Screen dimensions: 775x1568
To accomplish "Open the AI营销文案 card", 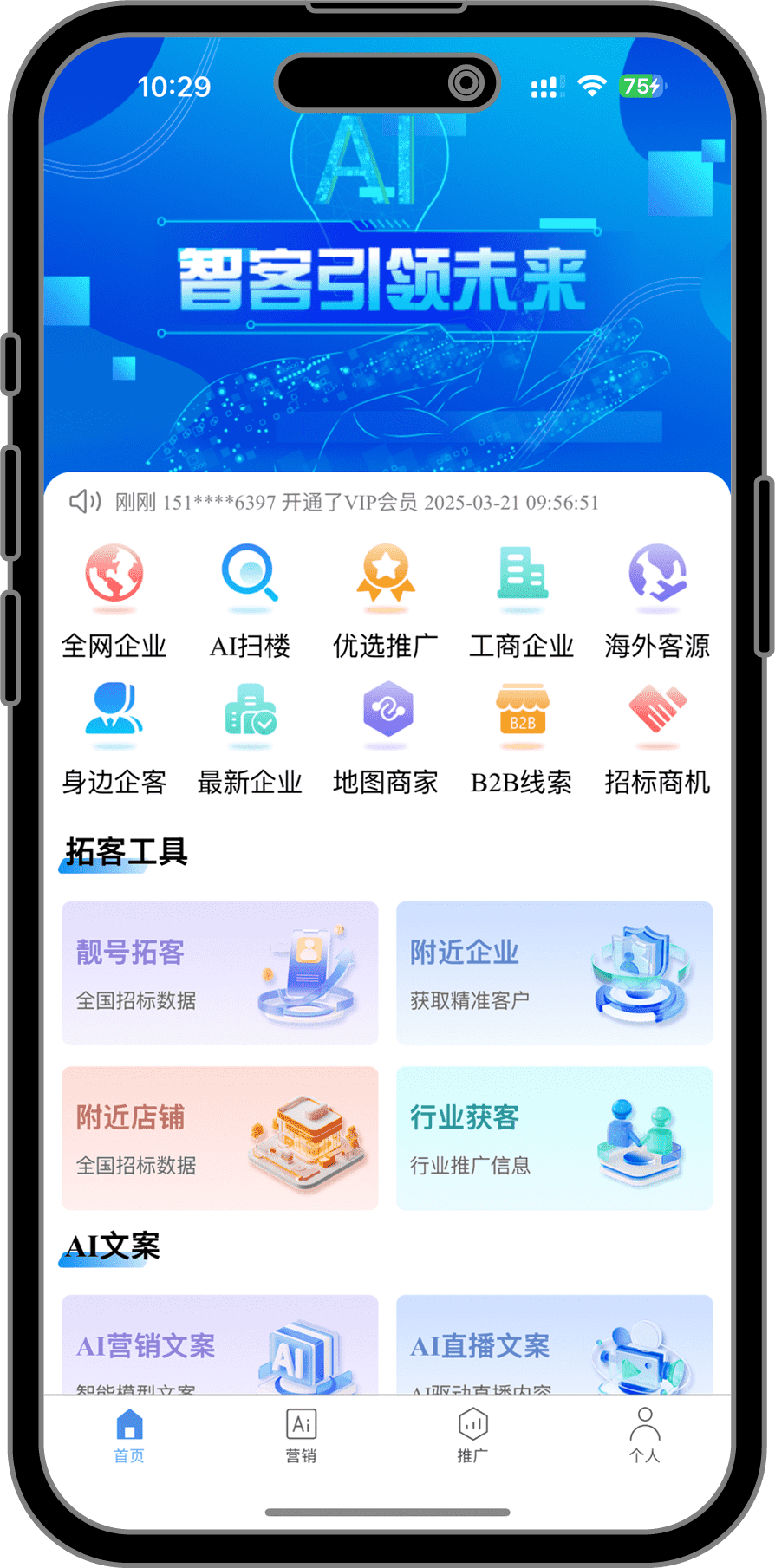I will coord(219,1345).
